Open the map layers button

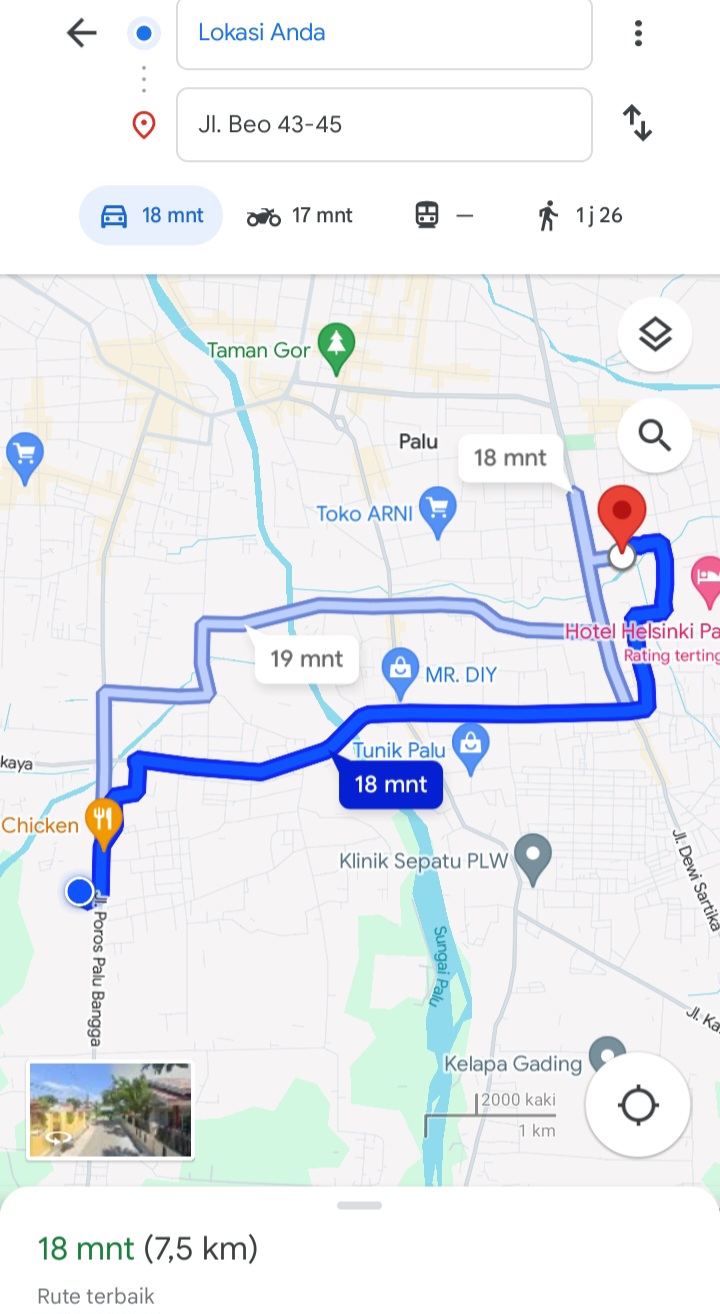click(655, 335)
